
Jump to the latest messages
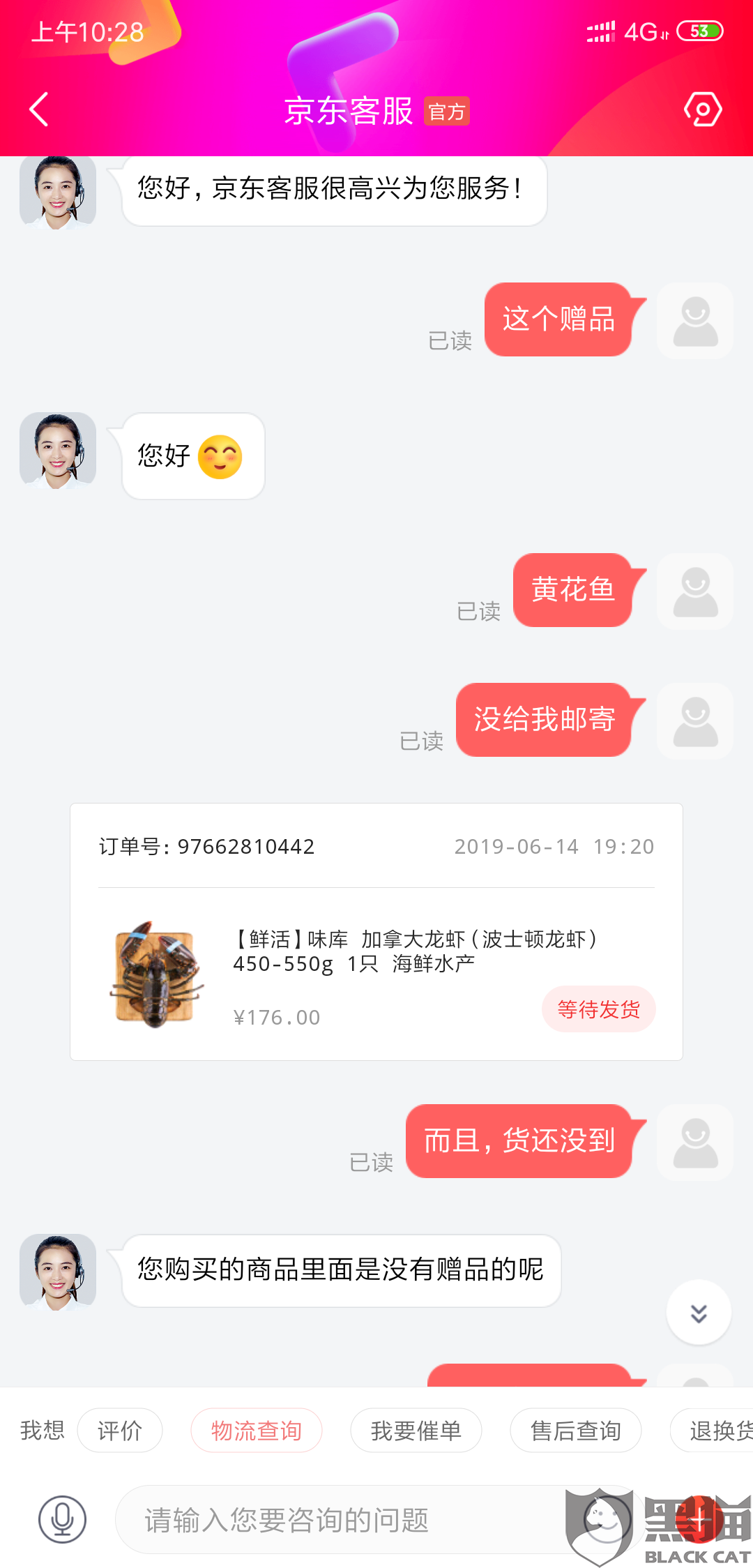[x=699, y=1312]
